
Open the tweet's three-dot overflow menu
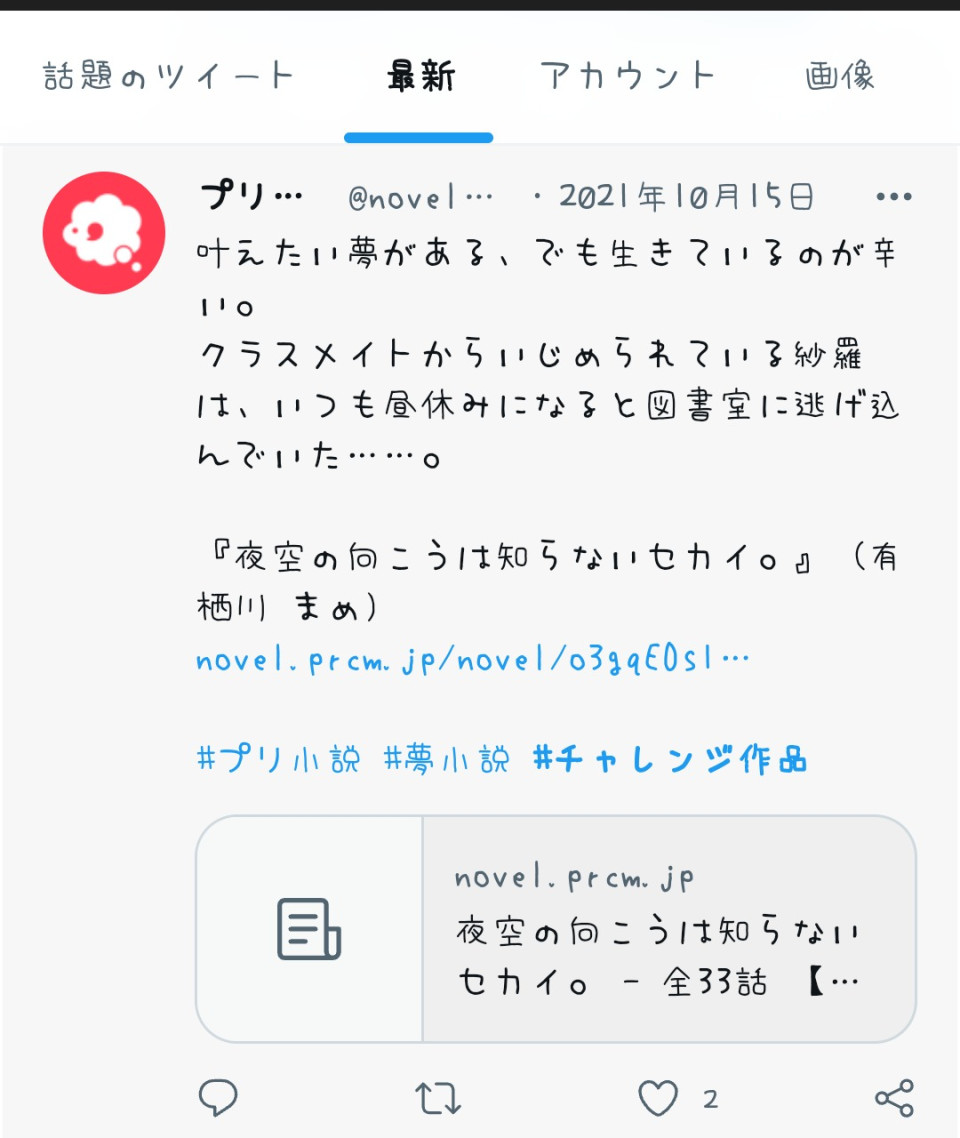pos(893,198)
